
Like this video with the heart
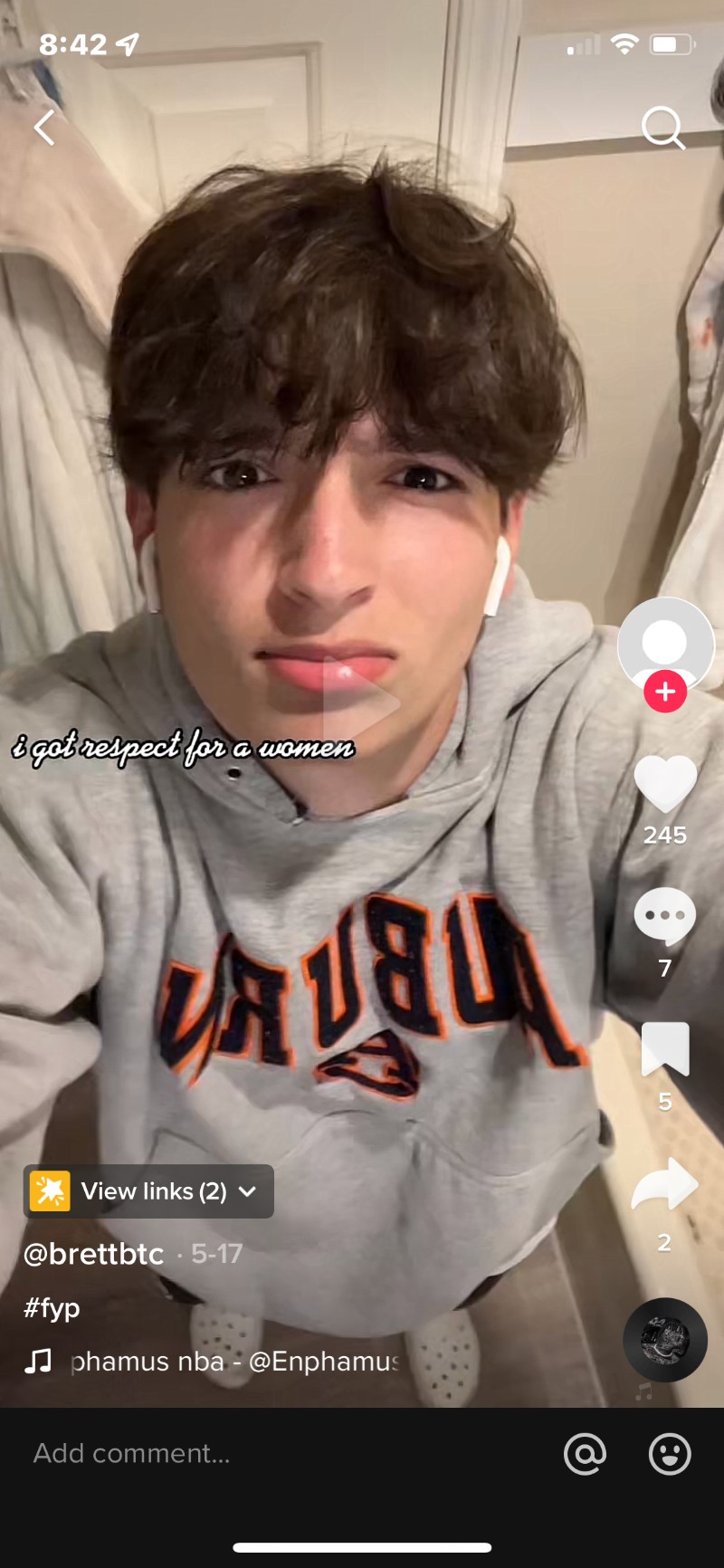coord(665,783)
